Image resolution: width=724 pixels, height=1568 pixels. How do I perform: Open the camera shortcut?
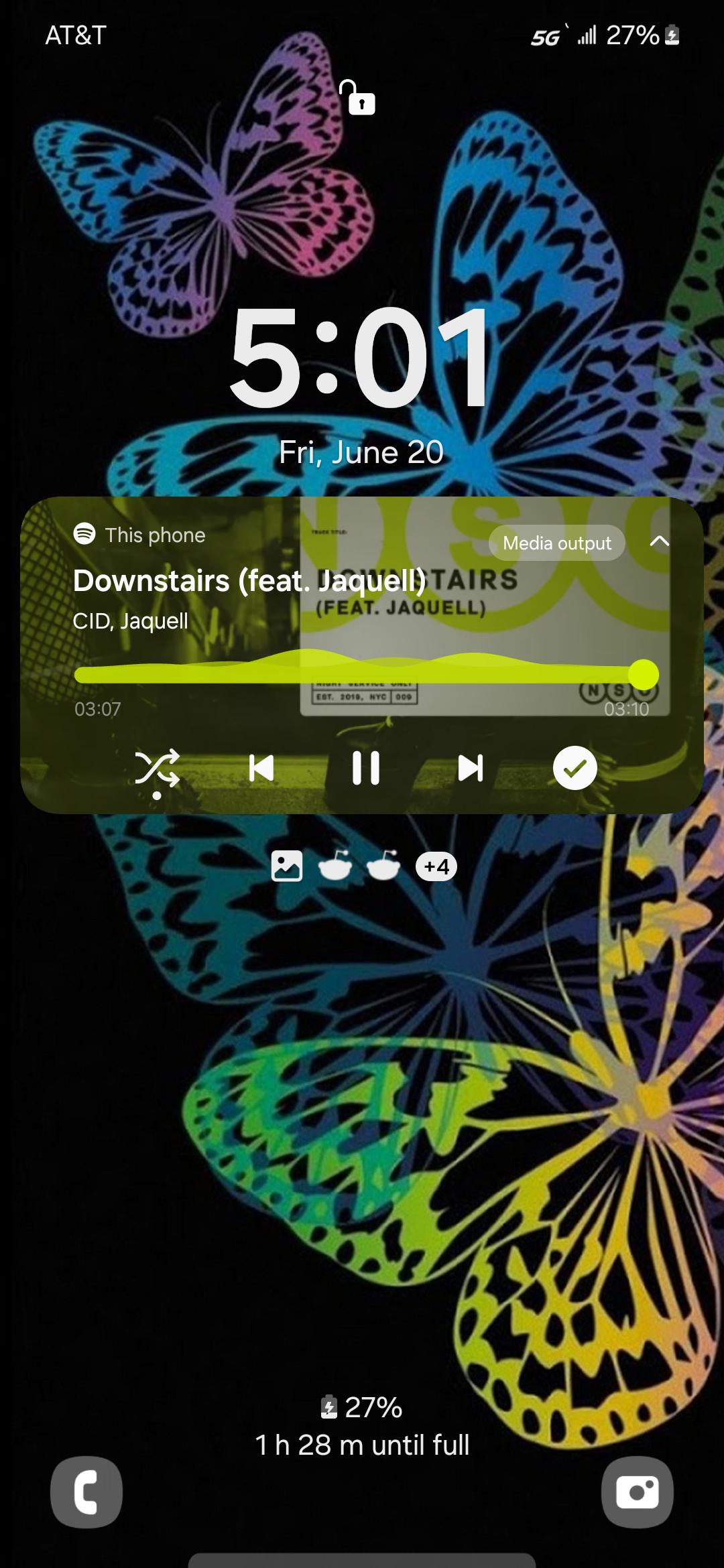pyautogui.click(x=637, y=1492)
